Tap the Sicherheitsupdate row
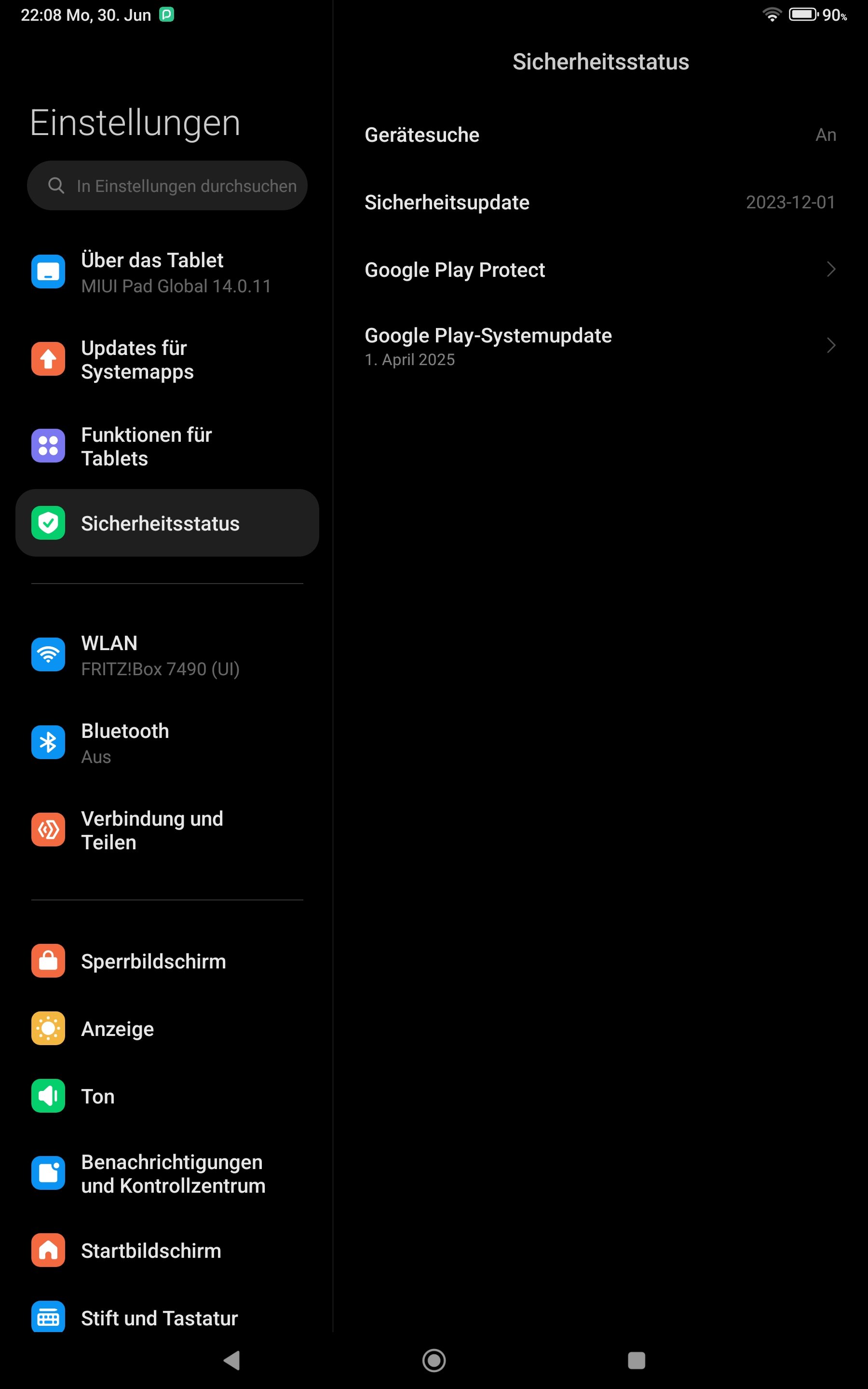Image resolution: width=868 pixels, height=1389 pixels. pyautogui.click(x=600, y=202)
